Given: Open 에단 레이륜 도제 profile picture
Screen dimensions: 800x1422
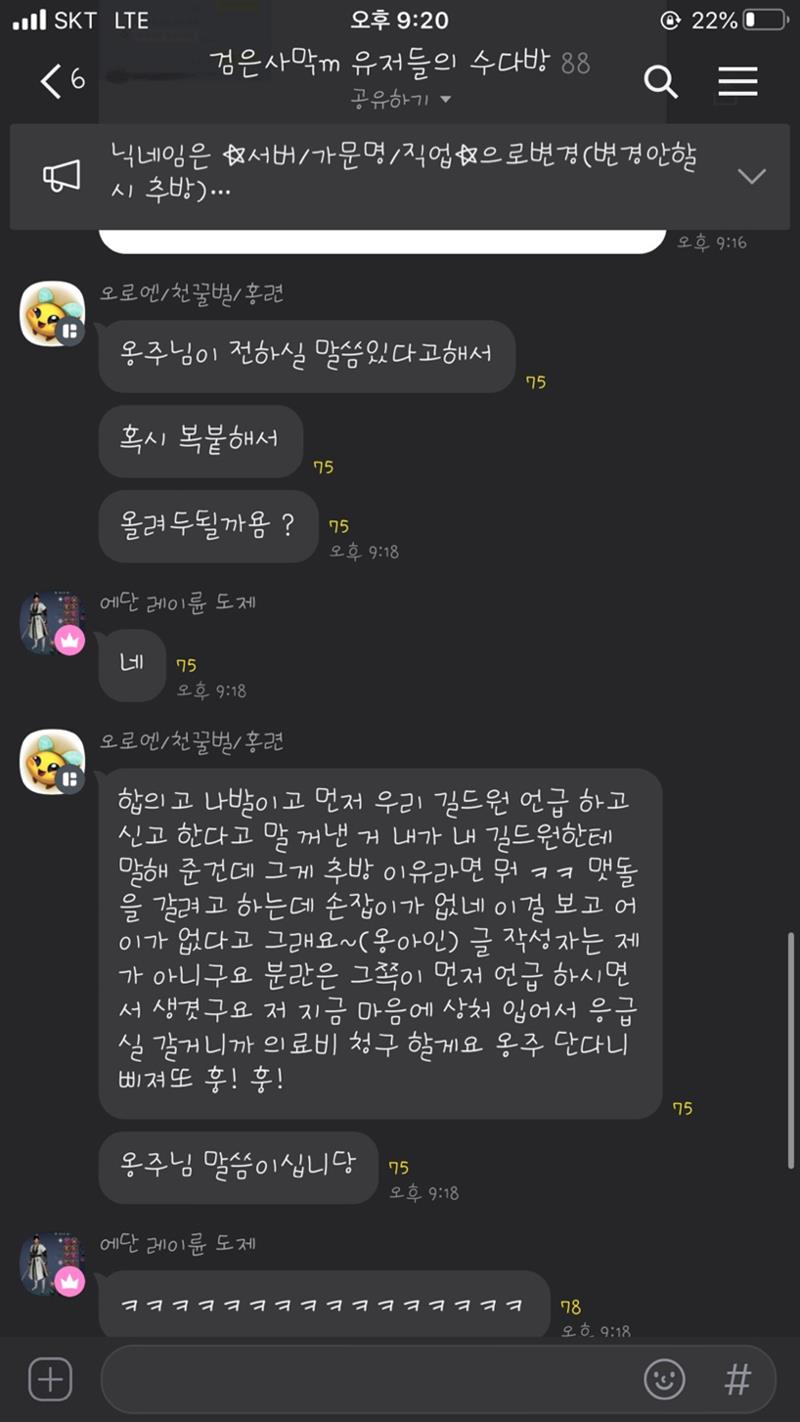Looking at the screenshot, I should pos(52,621).
